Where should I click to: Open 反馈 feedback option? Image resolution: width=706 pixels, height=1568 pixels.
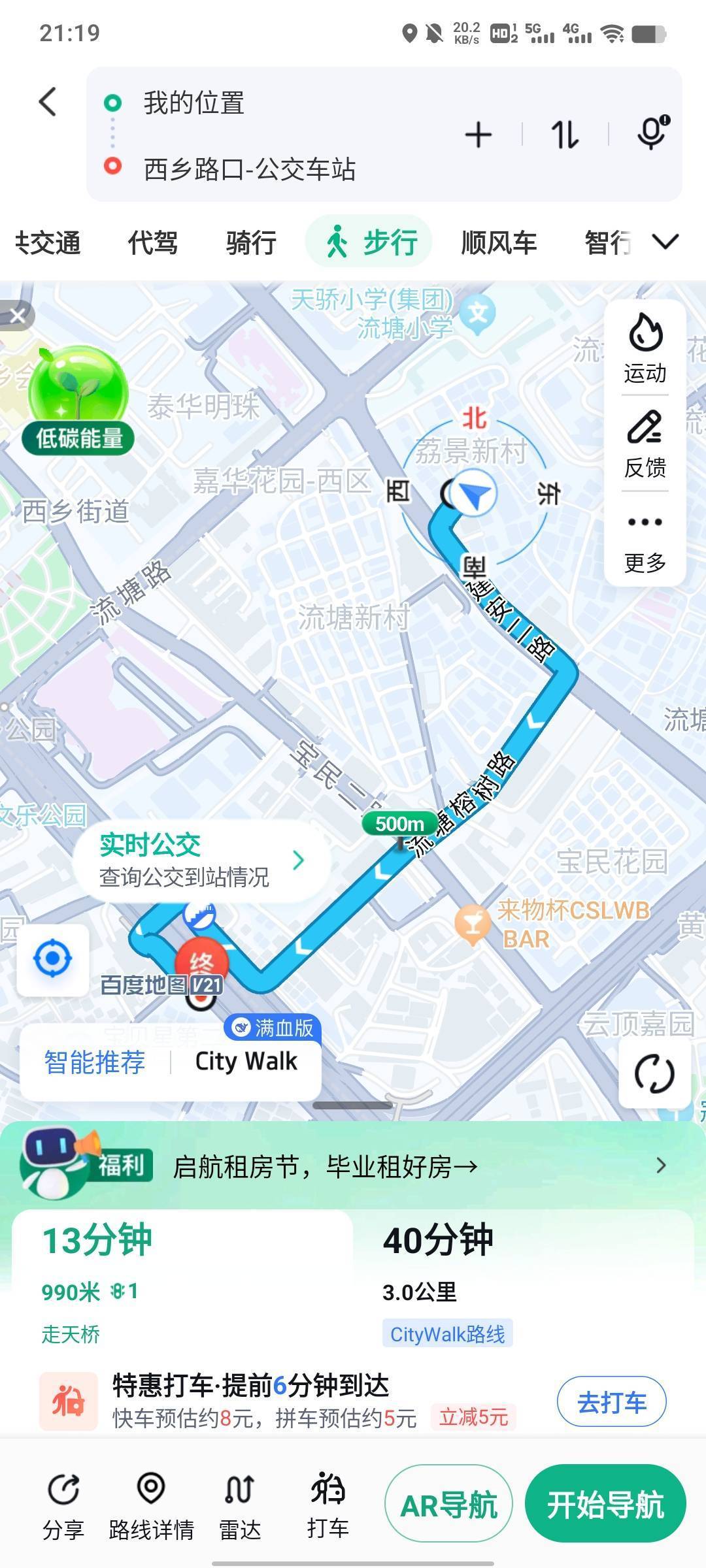[x=645, y=444]
